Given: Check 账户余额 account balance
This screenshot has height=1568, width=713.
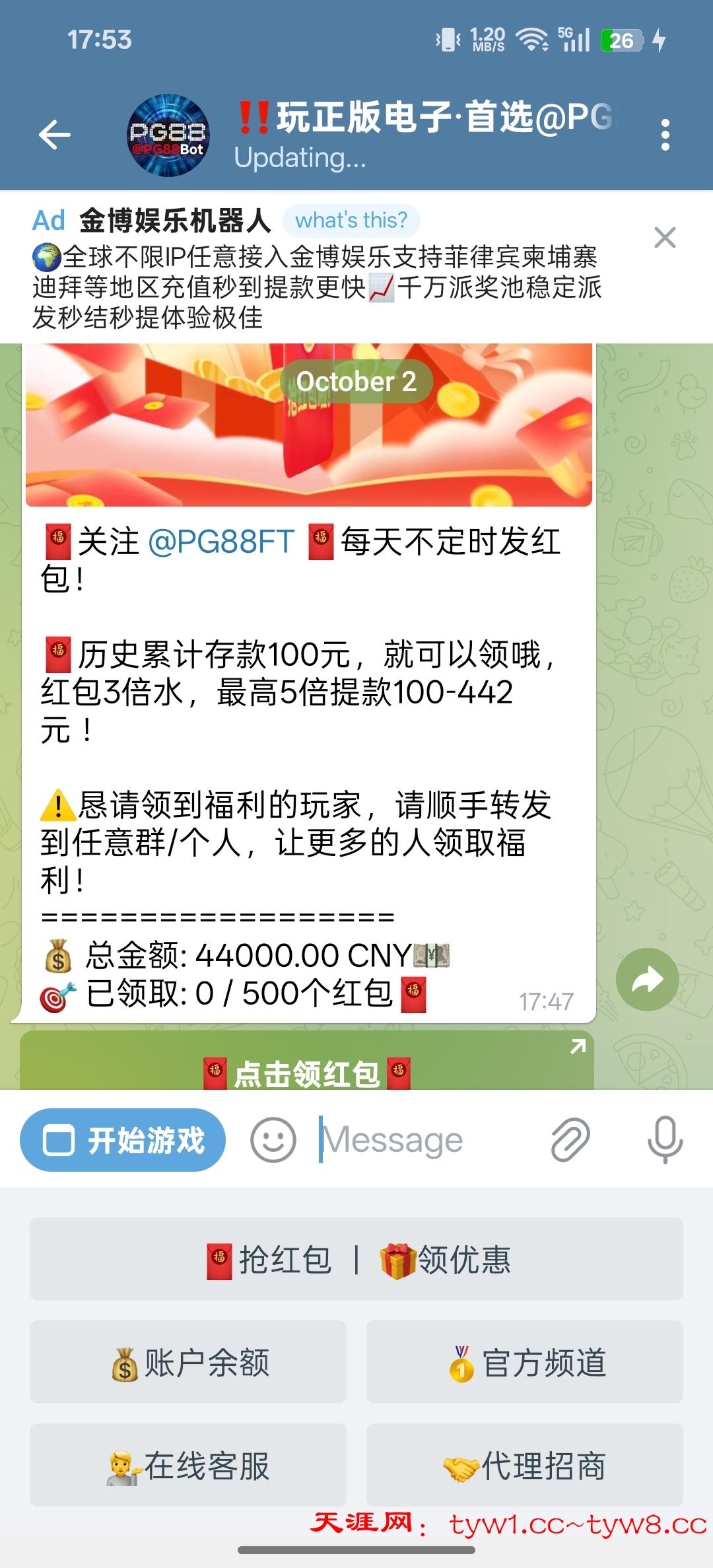Looking at the screenshot, I should click(188, 1362).
